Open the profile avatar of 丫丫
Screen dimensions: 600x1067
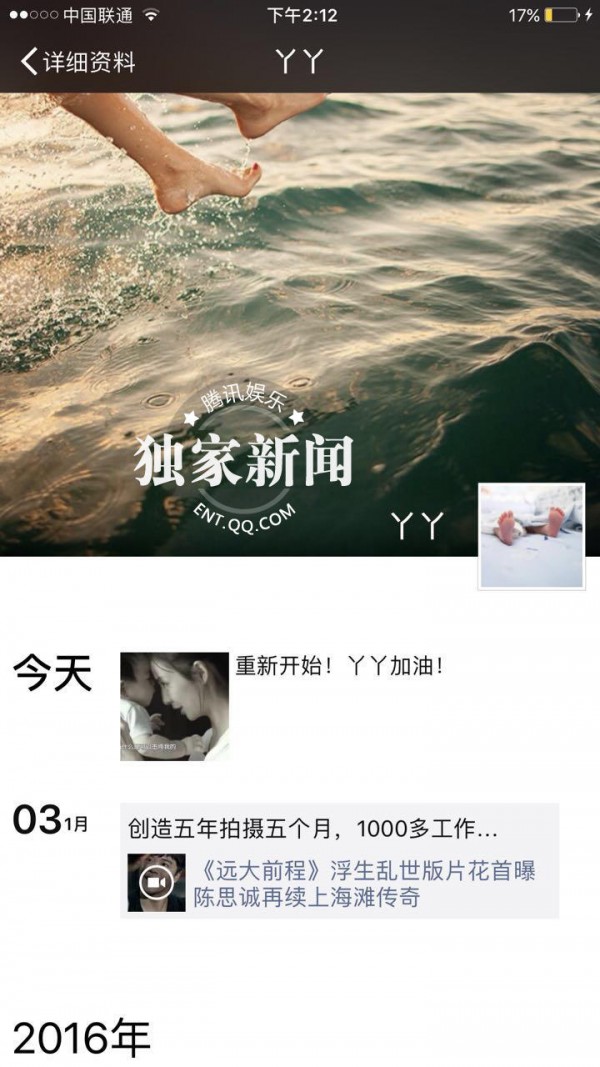pyautogui.click(x=531, y=536)
